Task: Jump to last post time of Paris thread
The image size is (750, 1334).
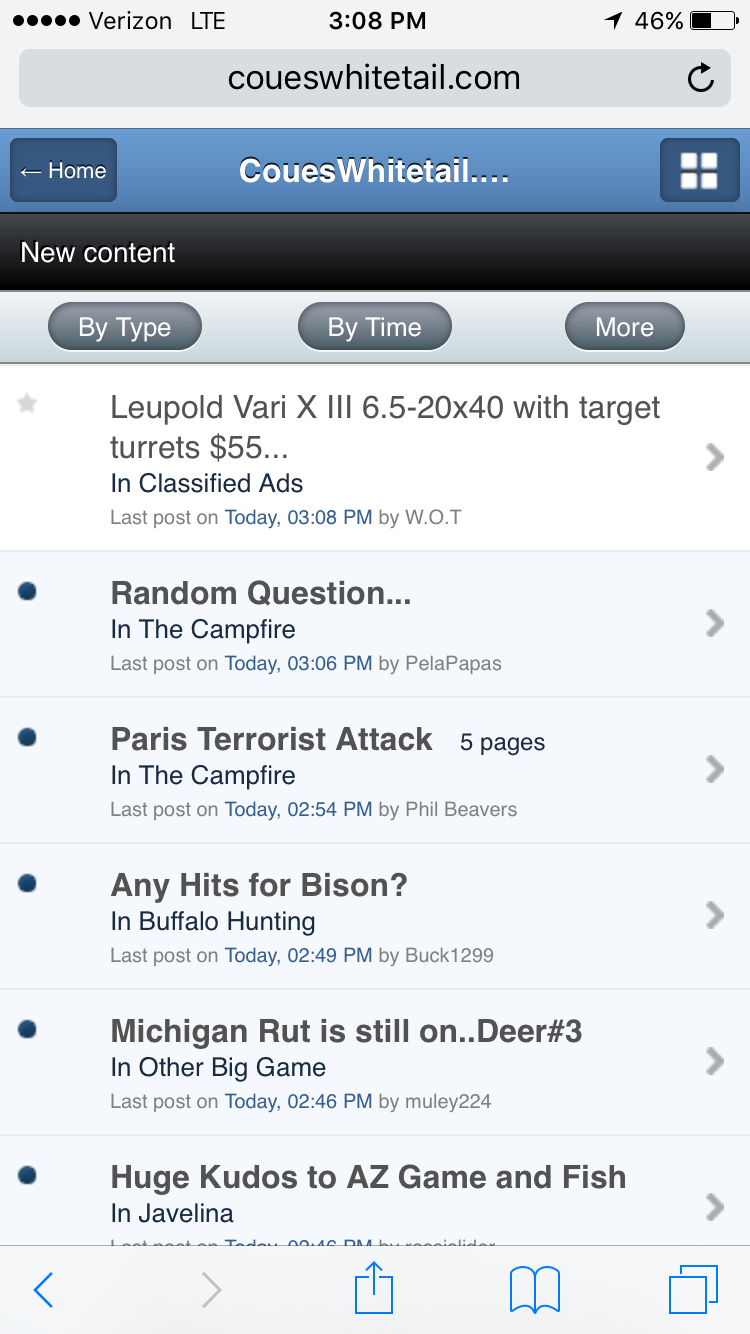Action: click(298, 809)
